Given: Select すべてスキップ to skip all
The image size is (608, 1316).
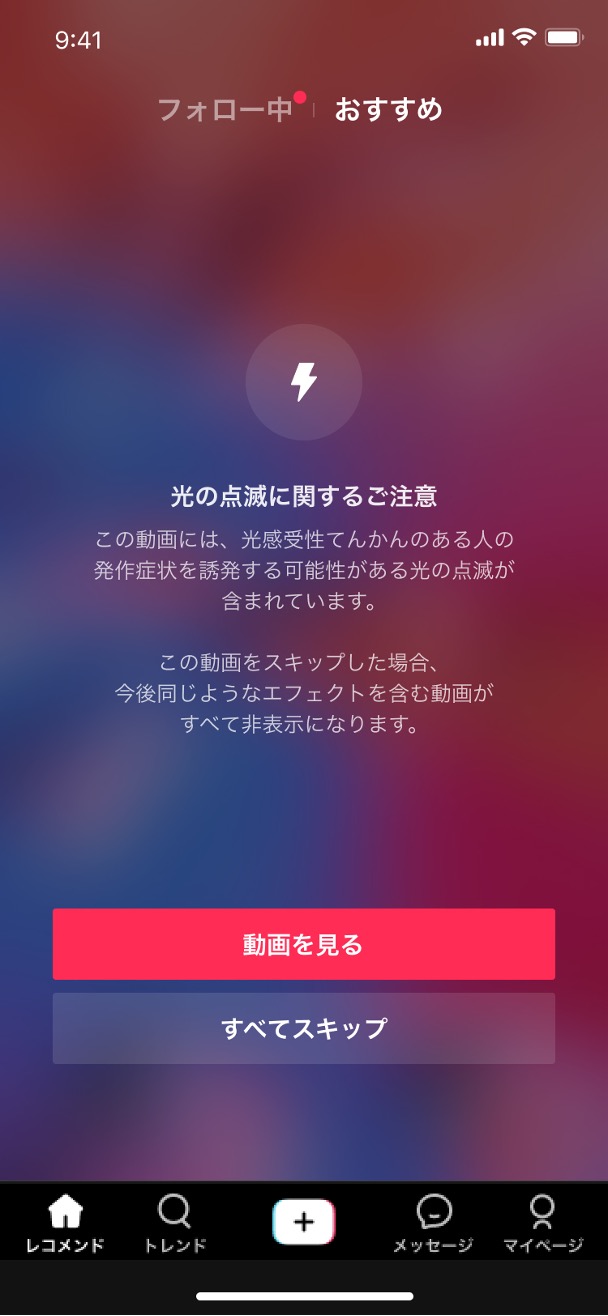Looking at the screenshot, I should pyautogui.click(x=303, y=1028).
